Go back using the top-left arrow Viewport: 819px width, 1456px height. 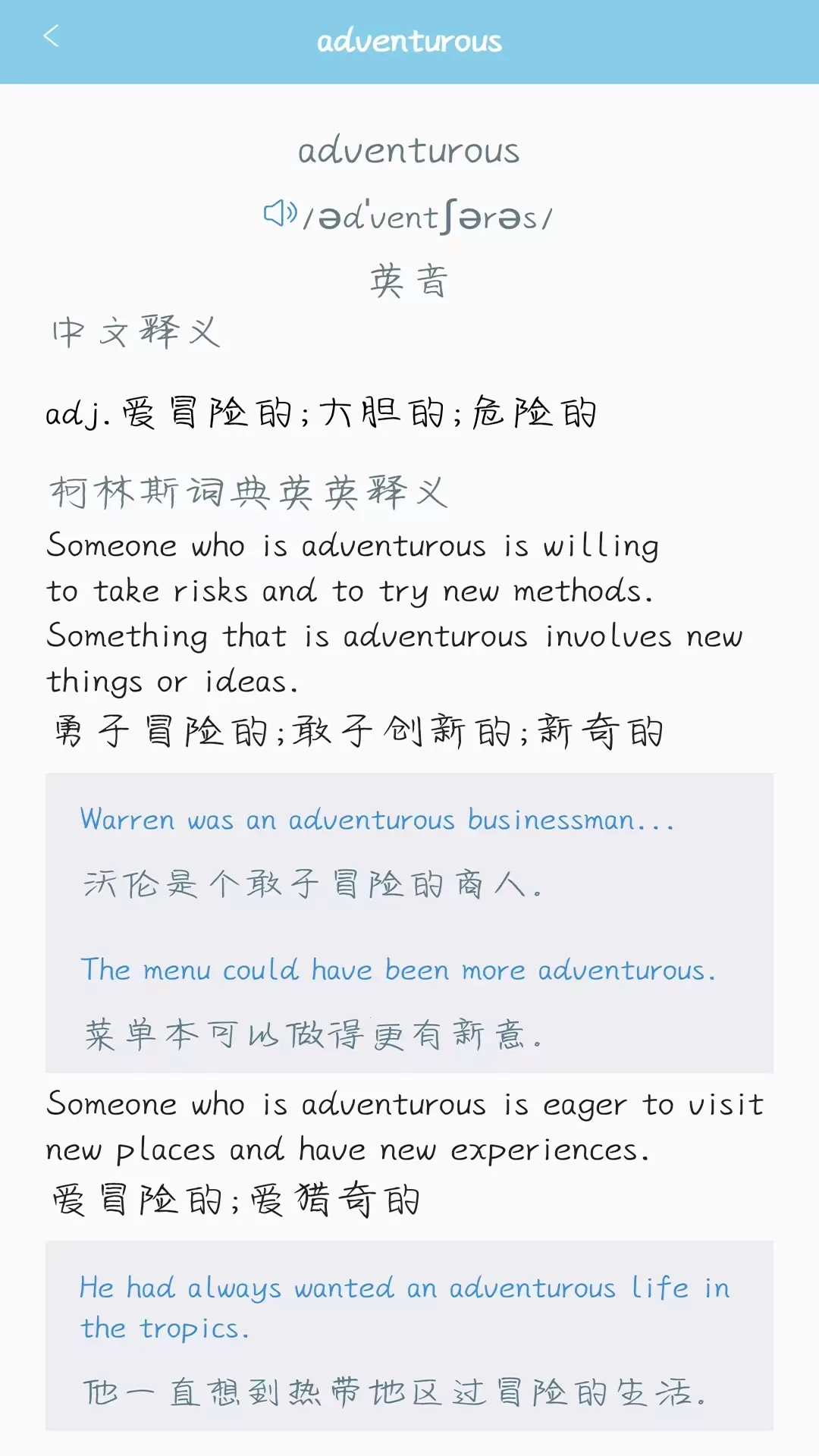pyautogui.click(x=51, y=36)
